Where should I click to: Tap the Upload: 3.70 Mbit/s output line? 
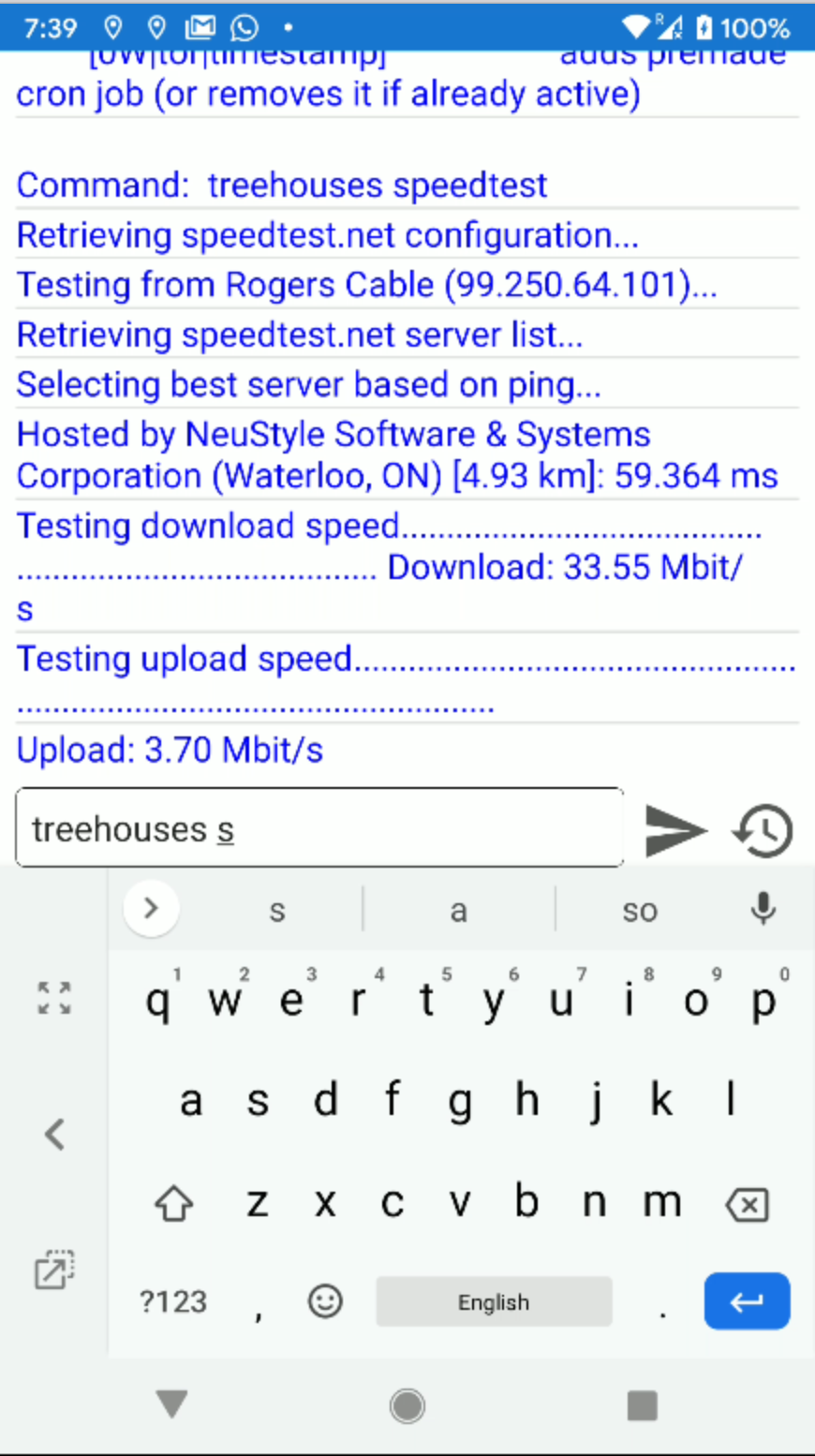(169, 750)
